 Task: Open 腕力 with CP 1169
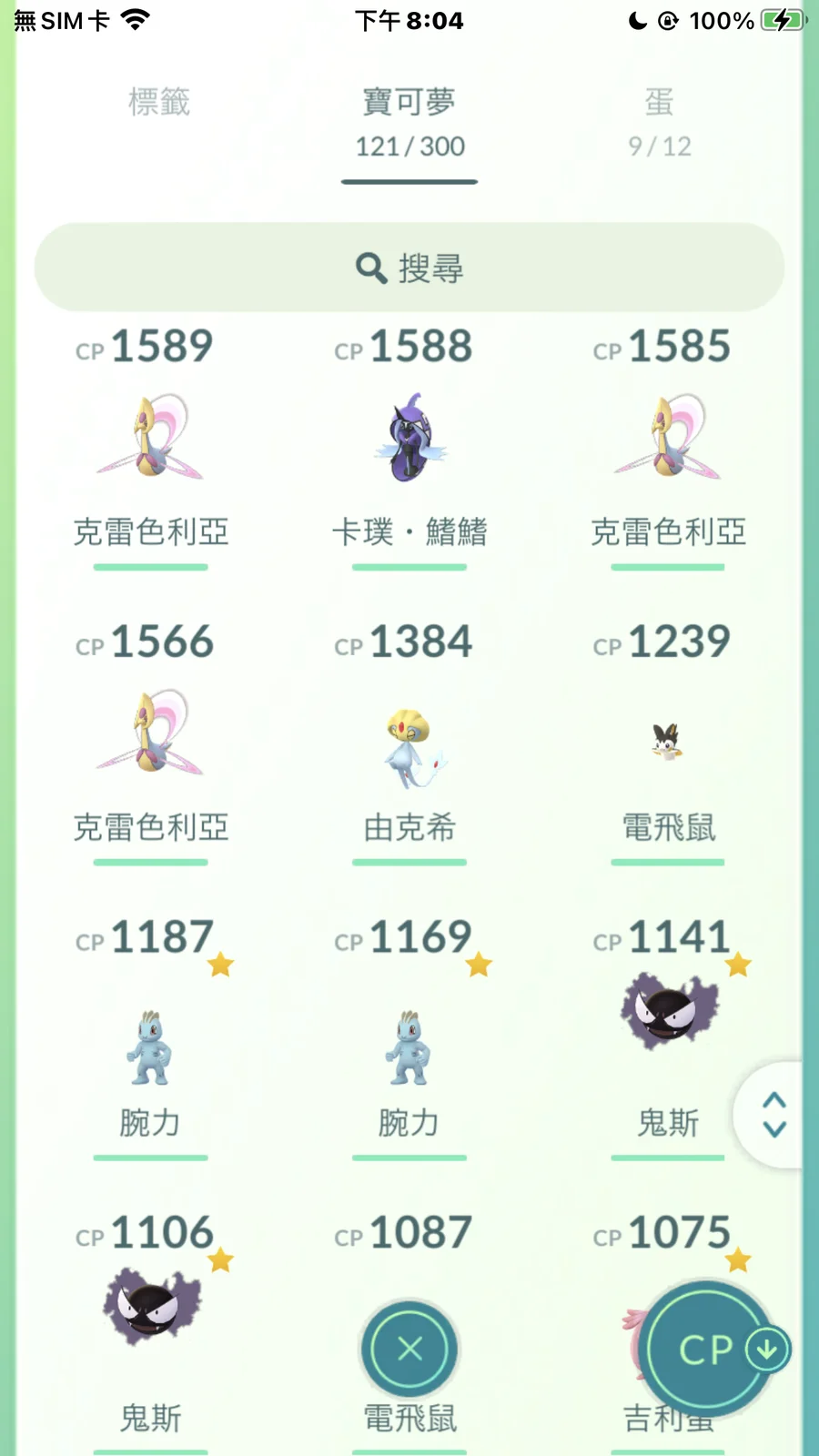[409, 1048]
